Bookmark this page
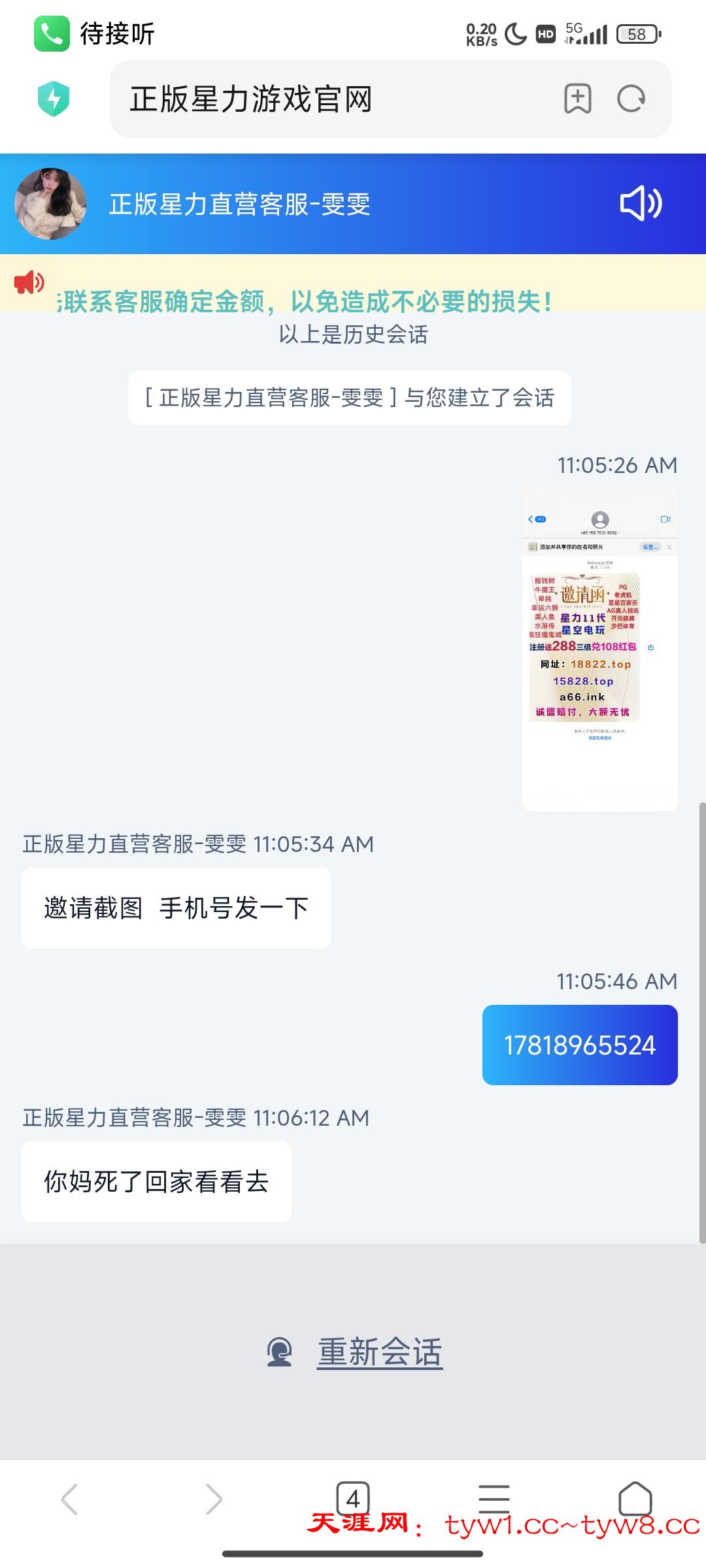706x1568 pixels. tap(577, 99)
